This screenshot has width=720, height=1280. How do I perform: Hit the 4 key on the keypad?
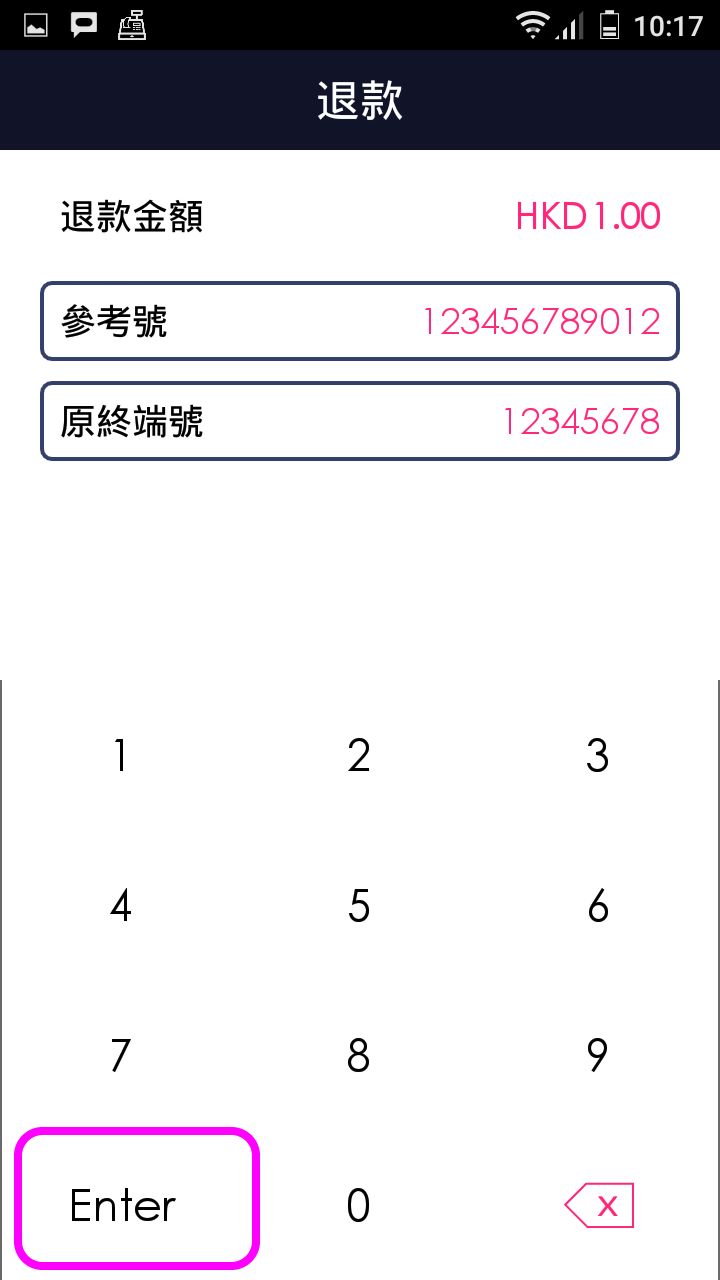[x=120, y=906]
